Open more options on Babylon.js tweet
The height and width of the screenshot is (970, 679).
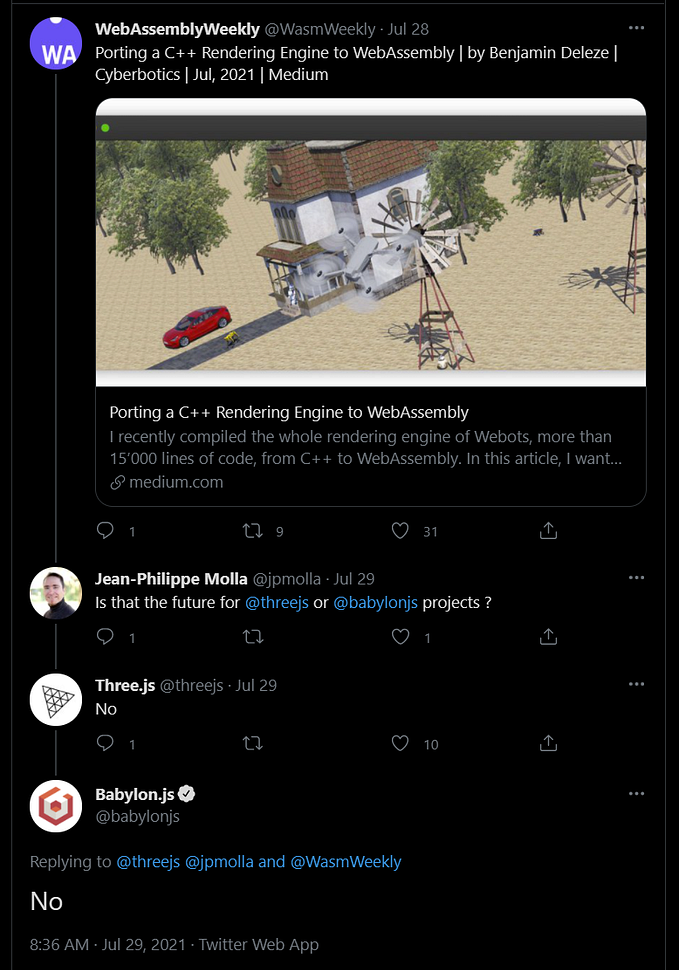(x=636, y=794)
